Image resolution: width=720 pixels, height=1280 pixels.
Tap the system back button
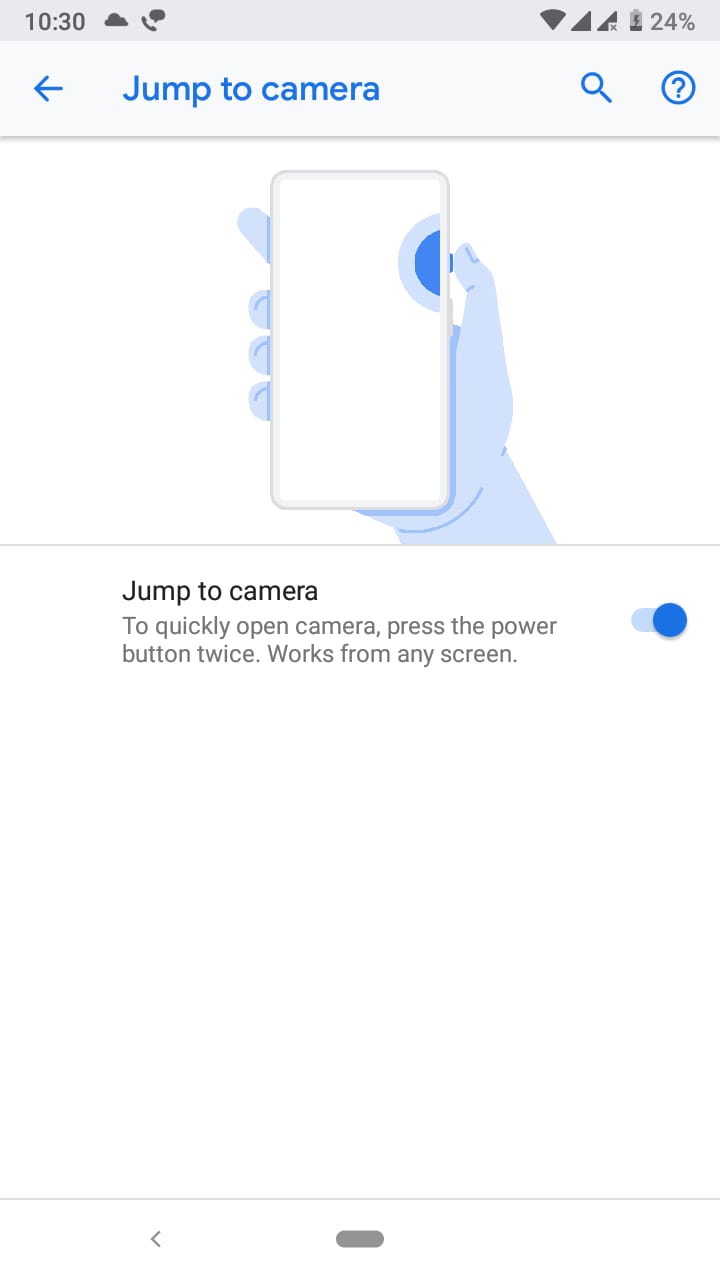[155, 1238]
